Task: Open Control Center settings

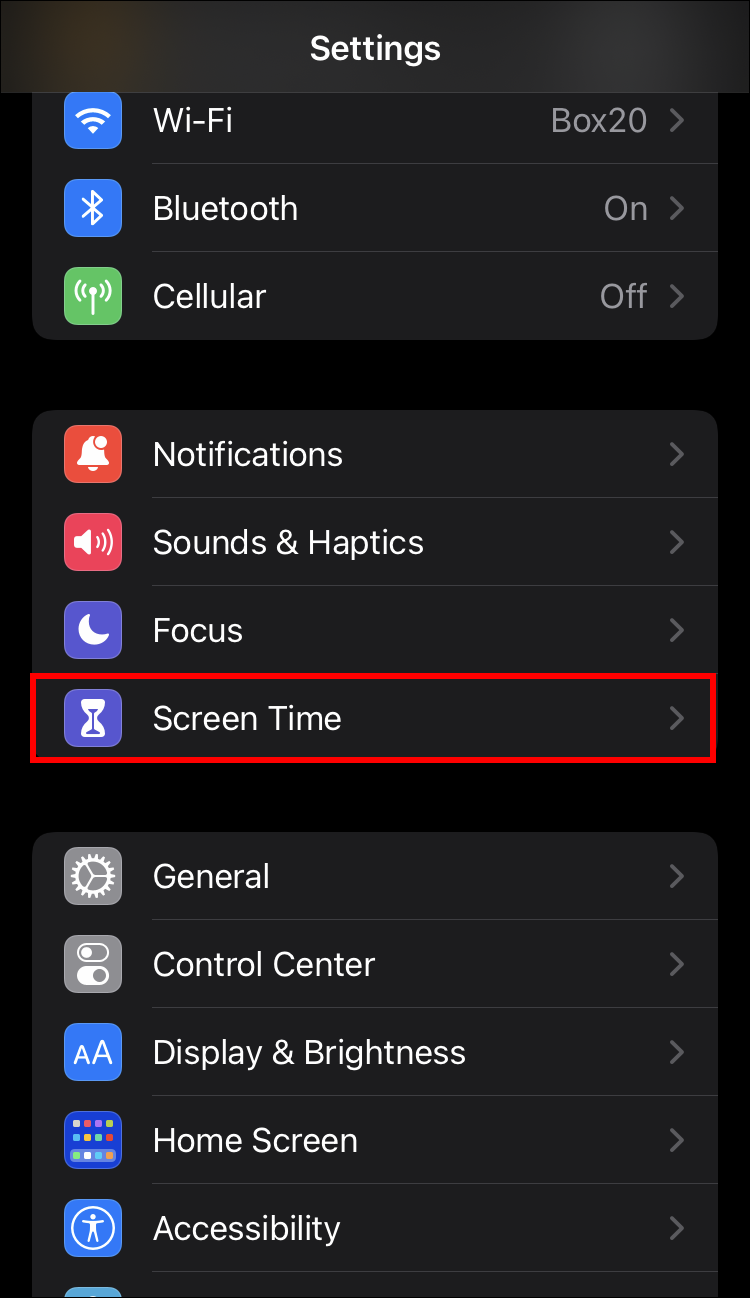Action: (x=375, y=964)
